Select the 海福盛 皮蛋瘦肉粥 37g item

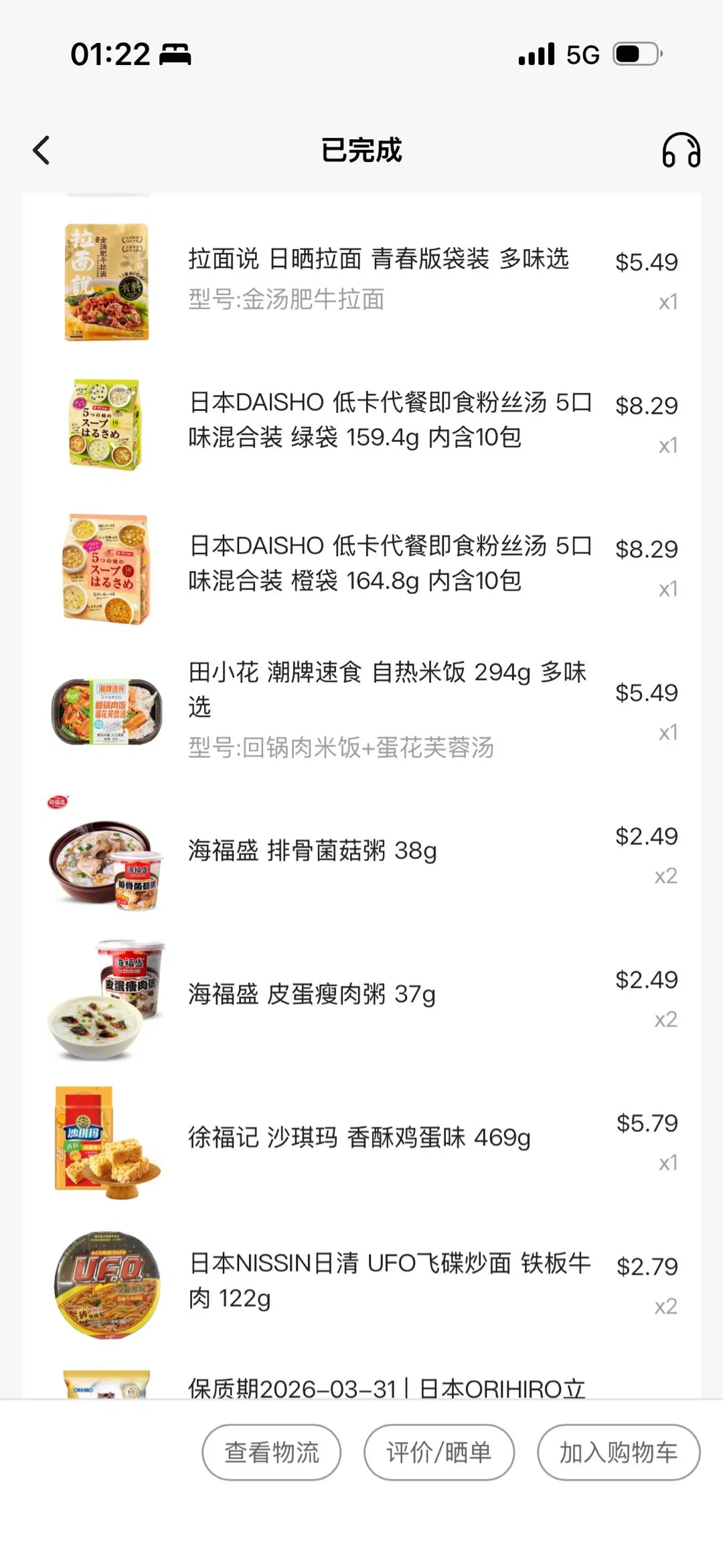click(311, 994)
